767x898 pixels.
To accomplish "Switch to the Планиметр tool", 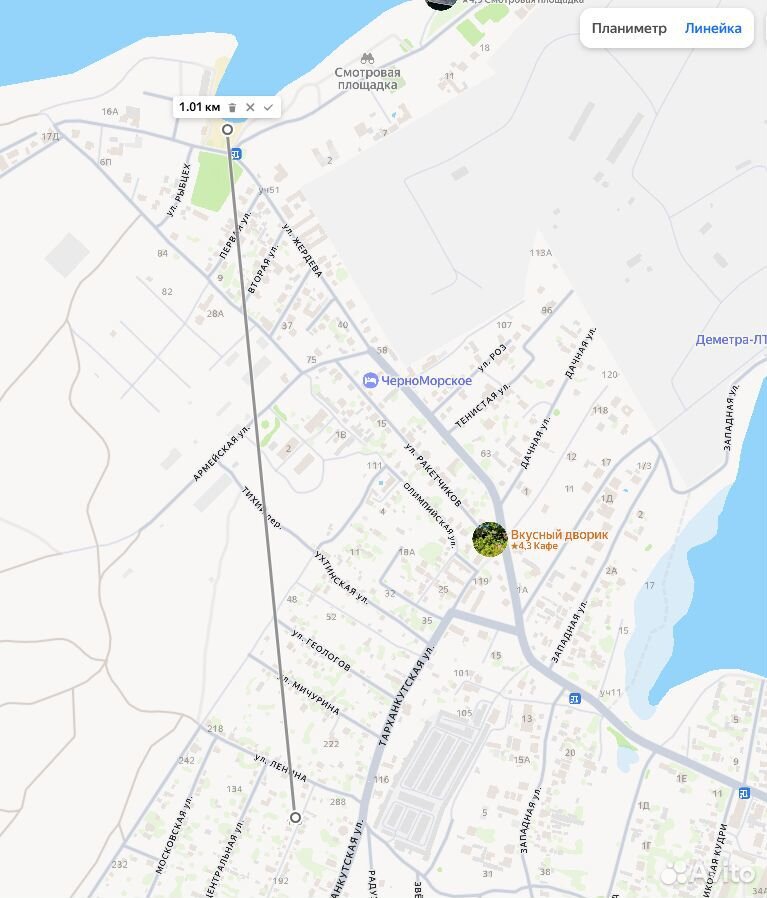I will point(628,28).
